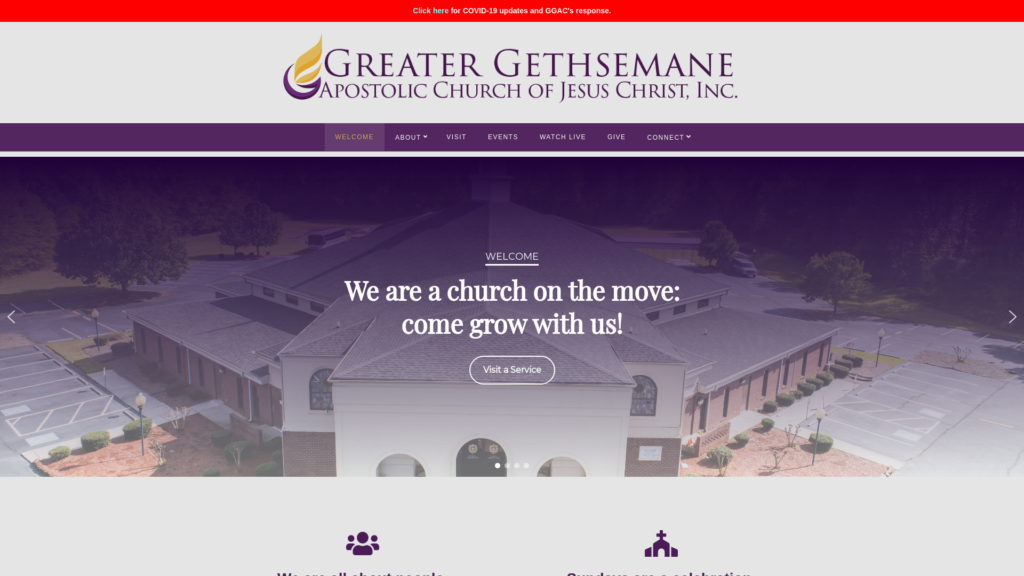Viewport: 1024px width, 576px height.
Task: Open the Welcome nav item
Action: [354, 137]
